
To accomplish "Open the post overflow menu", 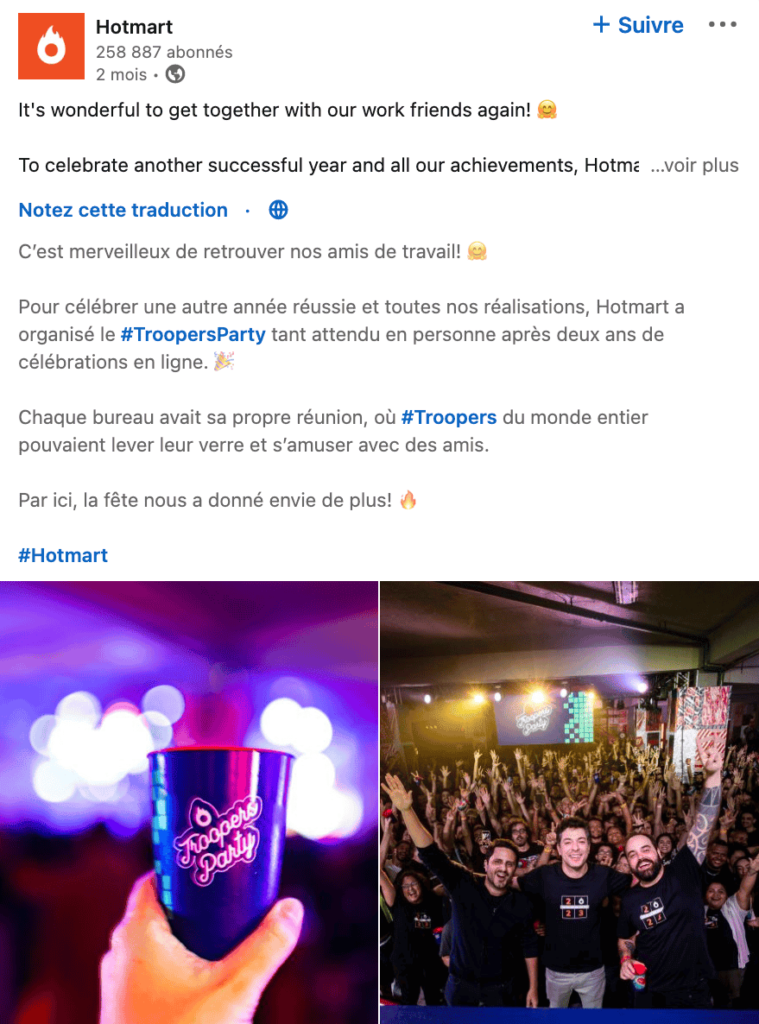I will tap(722, 25).
